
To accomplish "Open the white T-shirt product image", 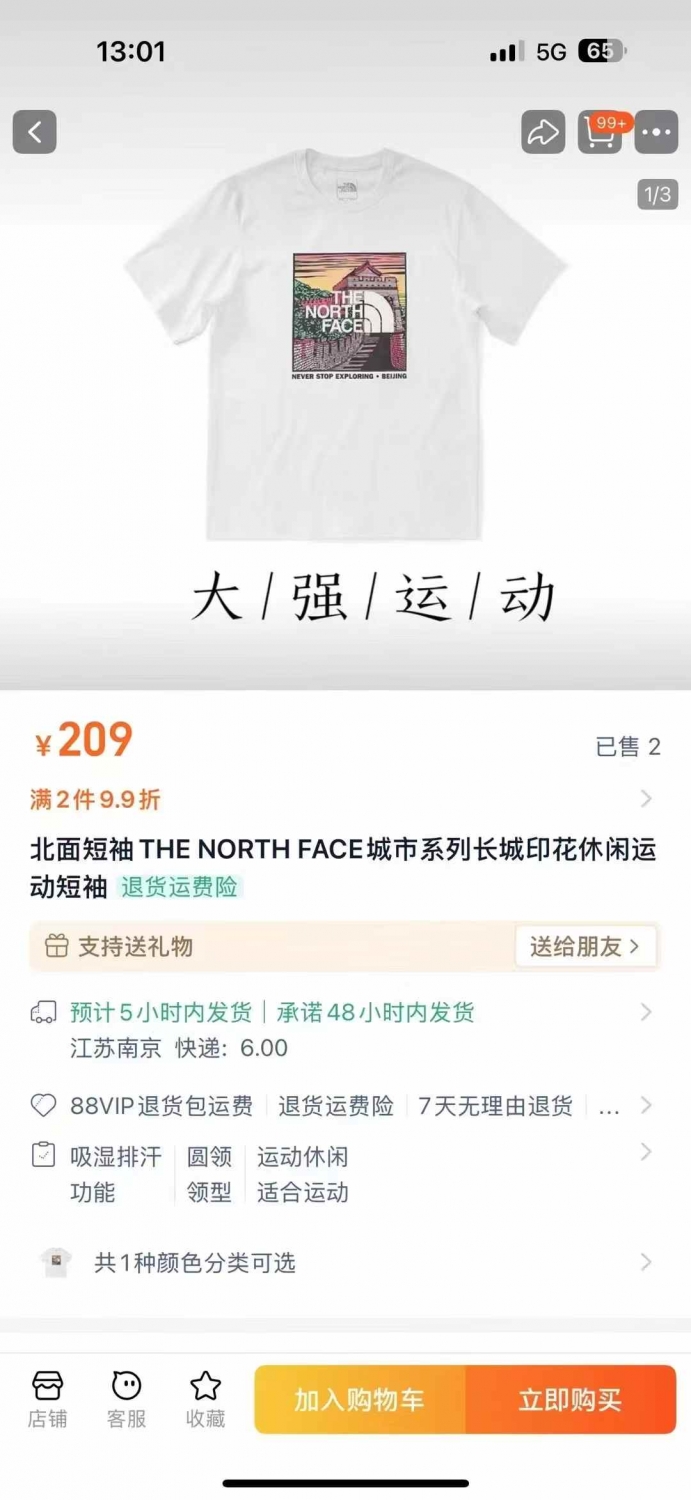I will click(x=345, y=345).
